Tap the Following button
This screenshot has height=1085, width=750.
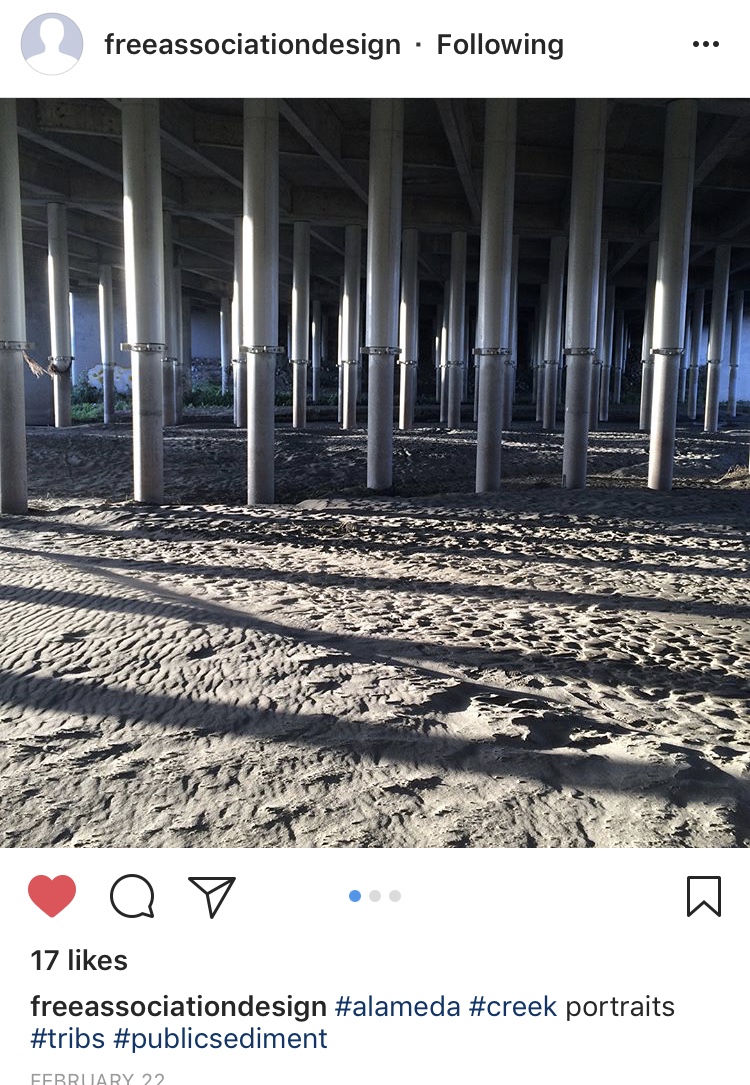click(x=500, y=45)
